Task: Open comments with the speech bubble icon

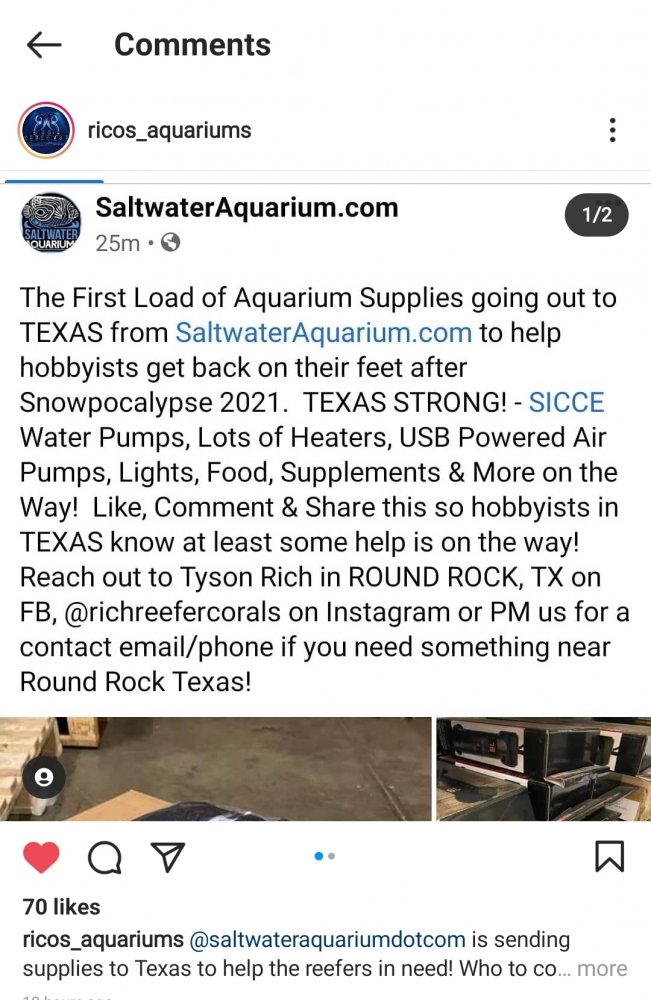Action: pos(104,857)
